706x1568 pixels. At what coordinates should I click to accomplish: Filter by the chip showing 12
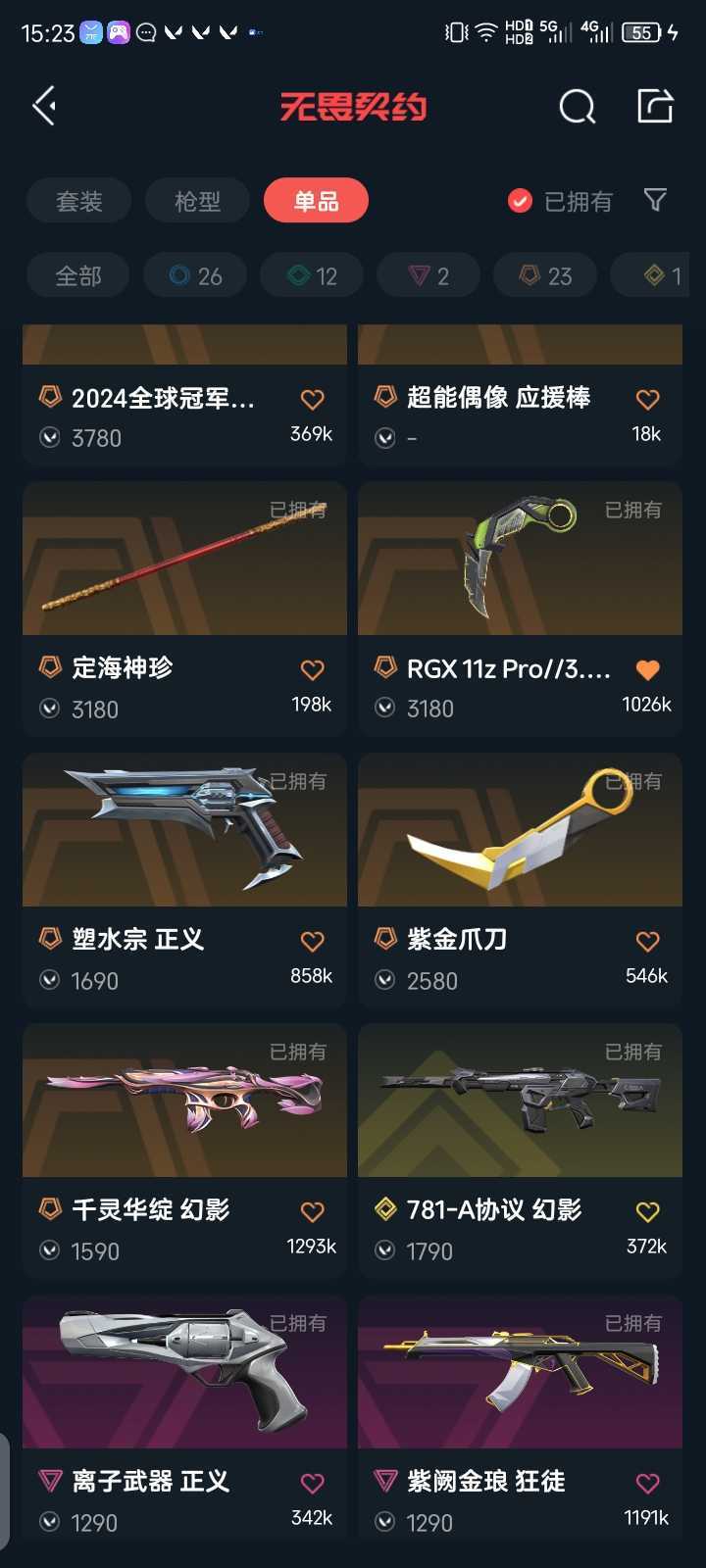312,276
